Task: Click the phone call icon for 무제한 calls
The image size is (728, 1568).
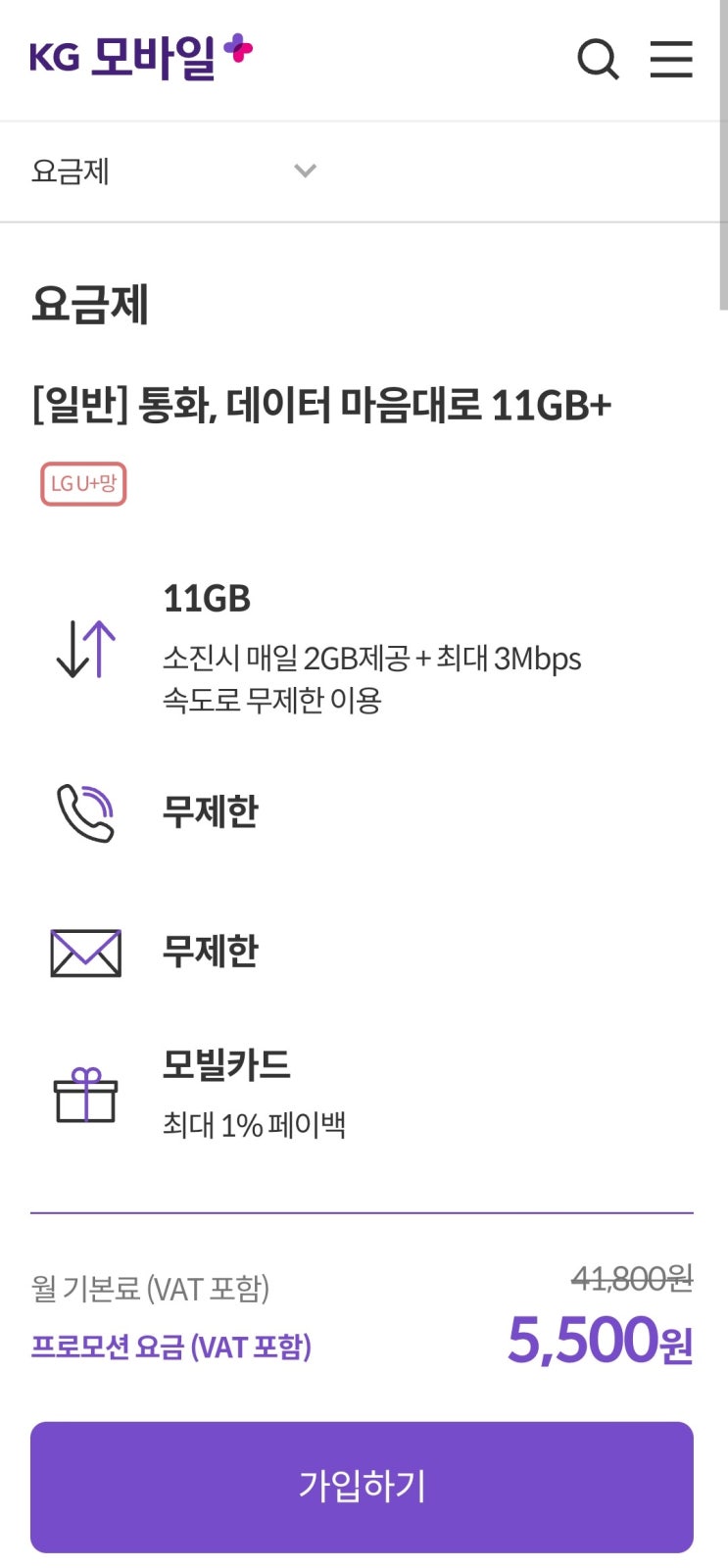Action: click(x=83, y=811)
